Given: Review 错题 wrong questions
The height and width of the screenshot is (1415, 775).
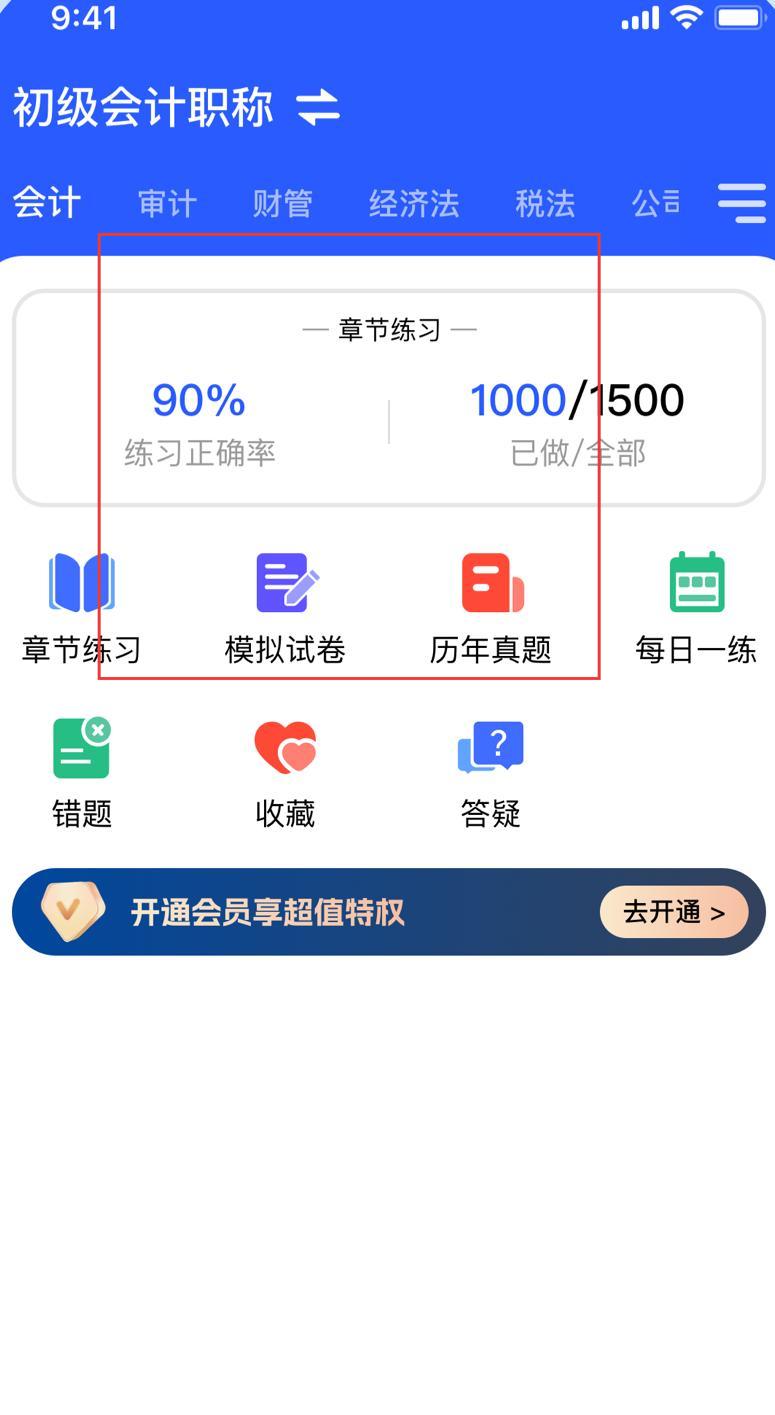Looking at the screenshot, I should point(82,772).
